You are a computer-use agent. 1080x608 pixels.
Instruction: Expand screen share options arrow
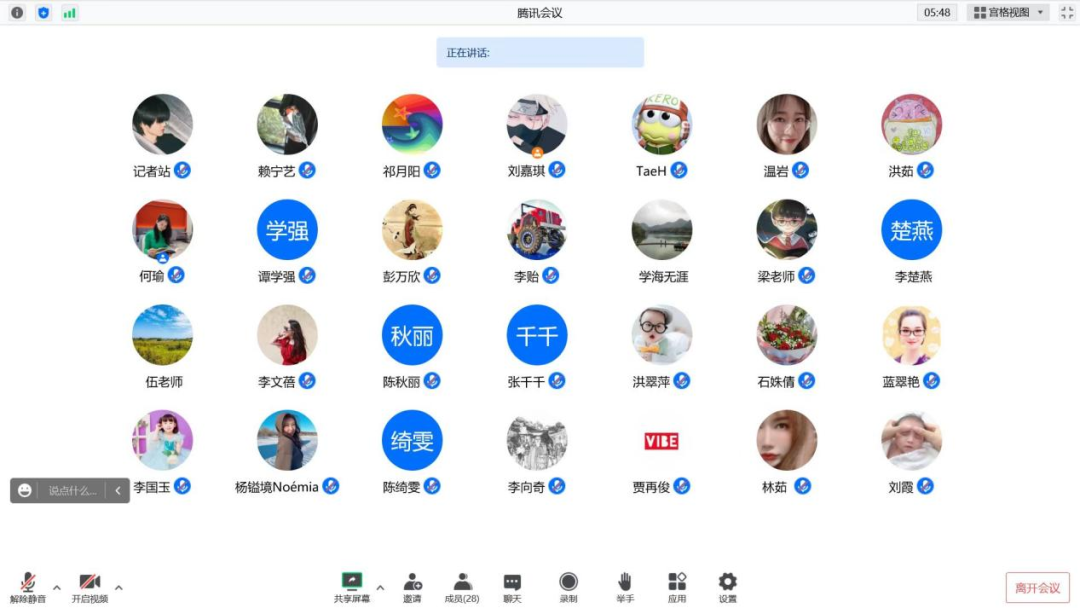(380, 587)
